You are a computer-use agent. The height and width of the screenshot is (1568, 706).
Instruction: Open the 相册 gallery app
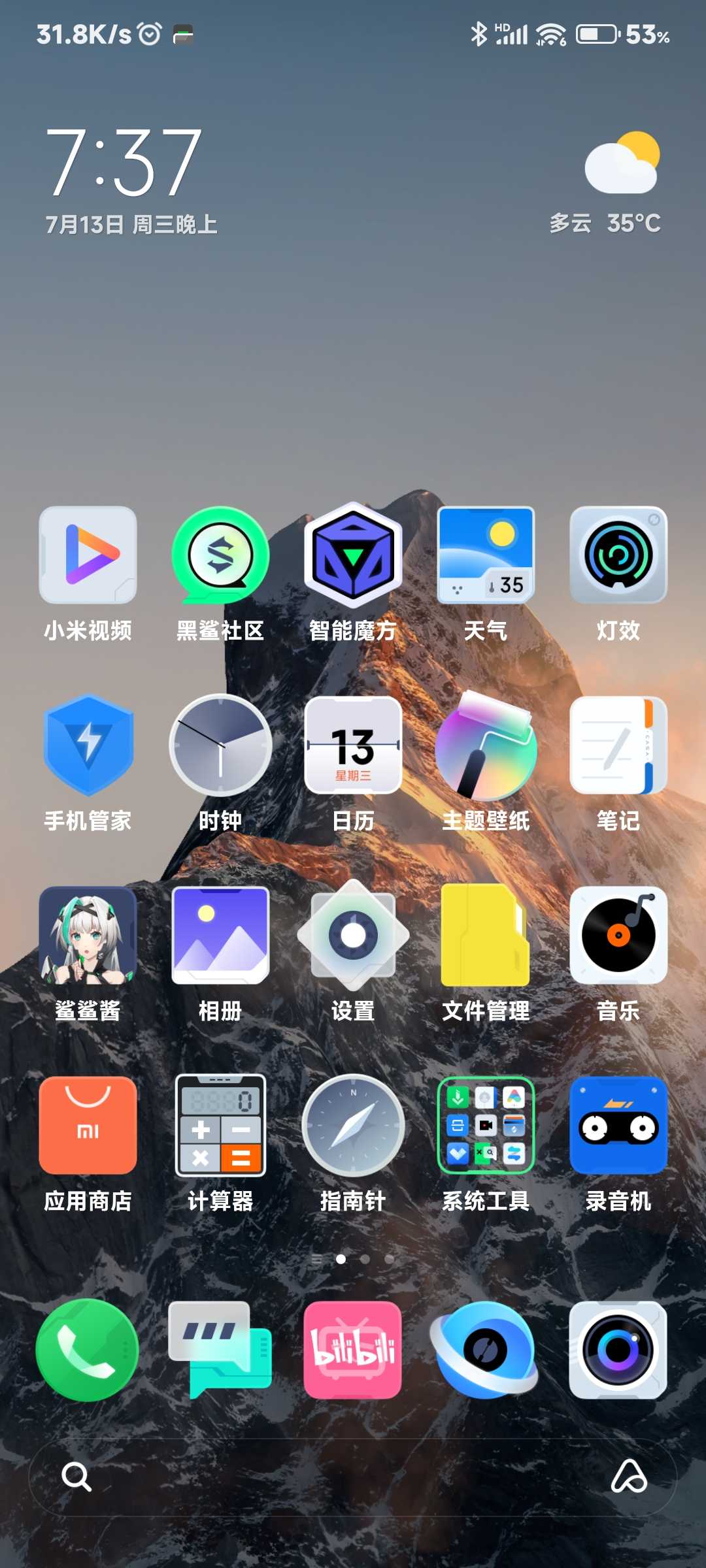coord(220,936)
